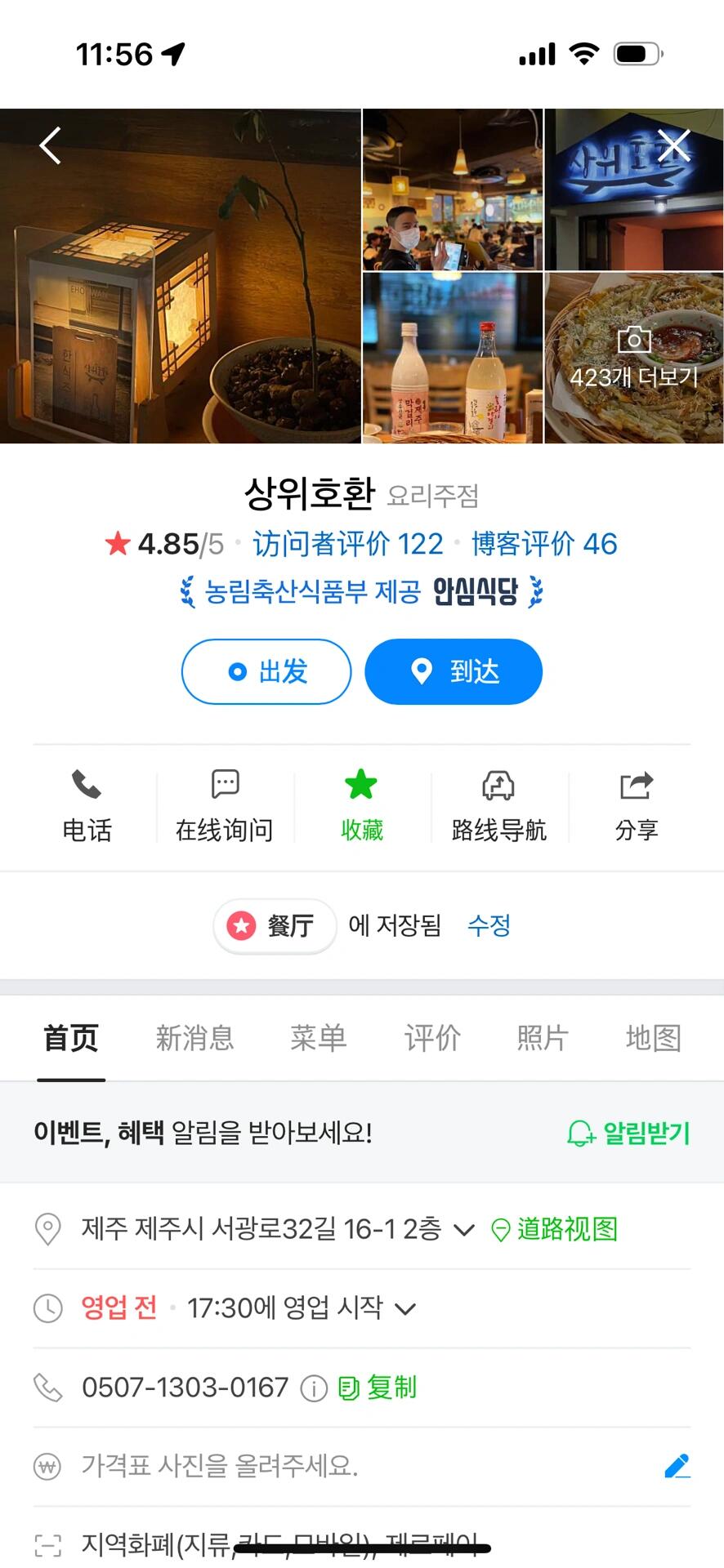
Task: Copy the phone number 0507-1303-0167
Action: 378,1388
